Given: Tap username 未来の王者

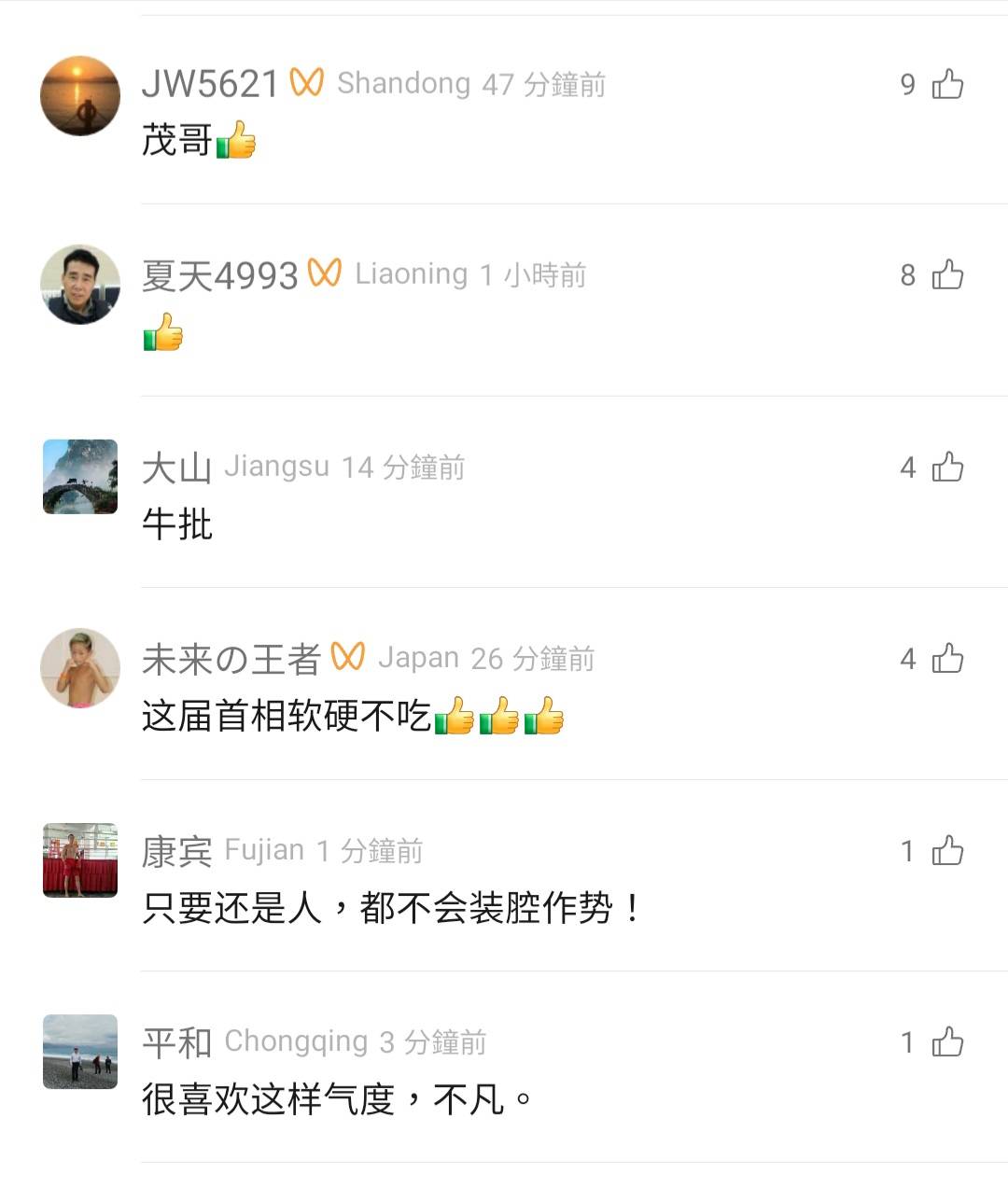Looking at the screenshot, I should click(231, 659).
